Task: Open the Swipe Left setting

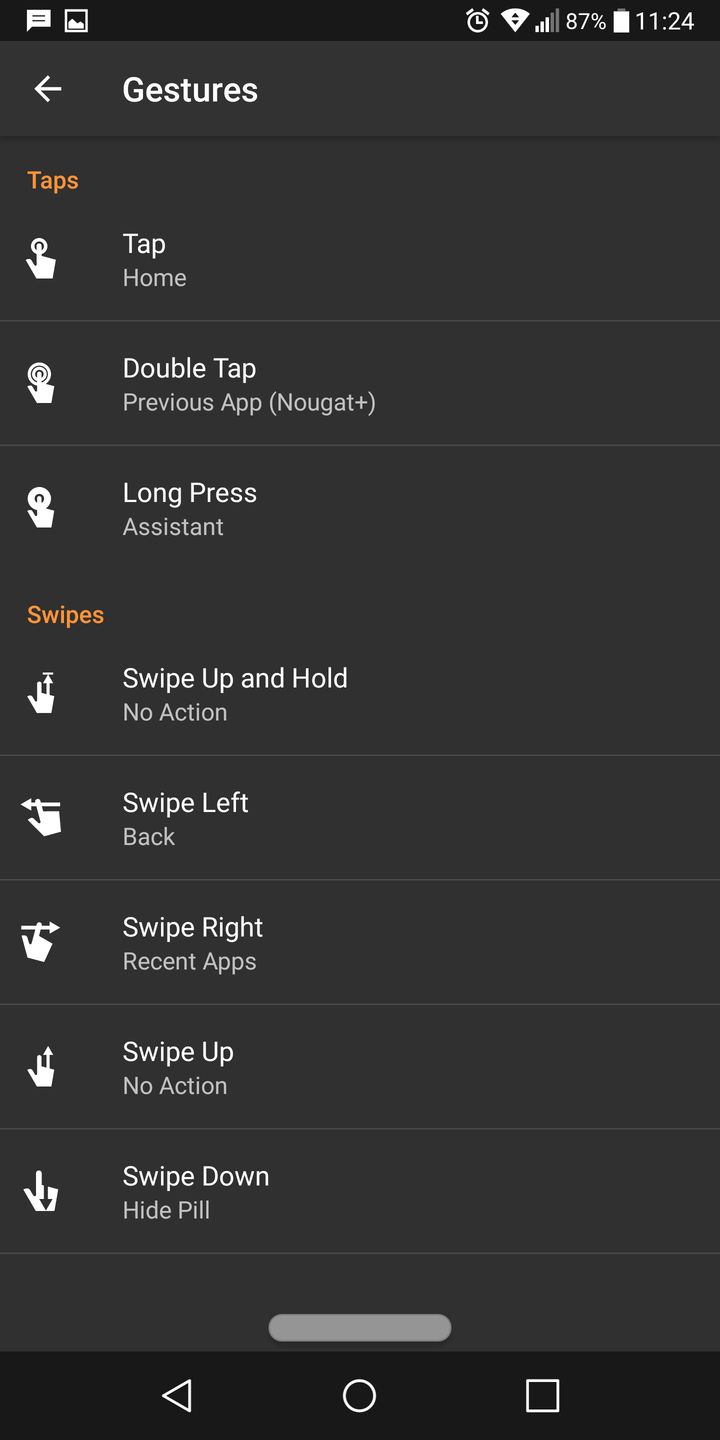Action: tap(360, 818)
